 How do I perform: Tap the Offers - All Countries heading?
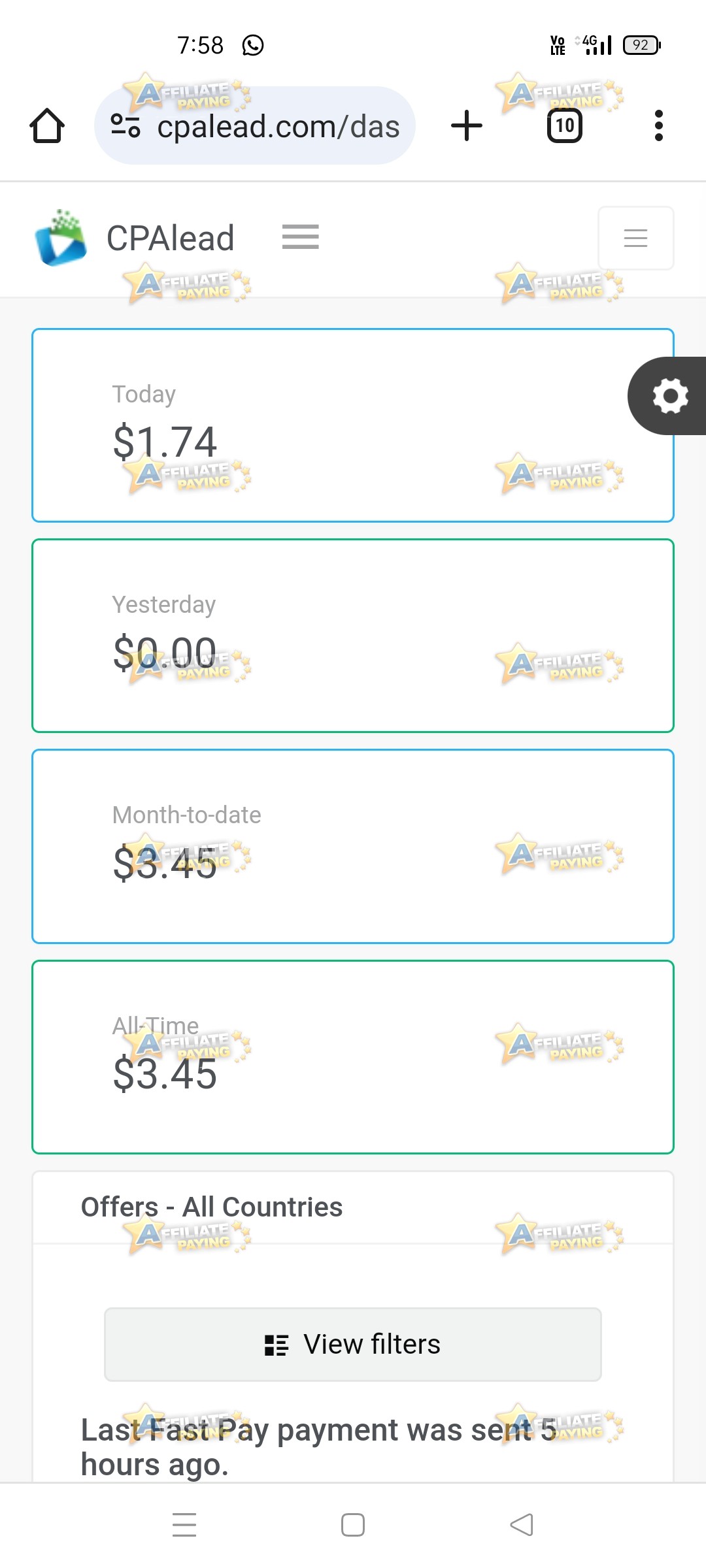coord(210,1206)
